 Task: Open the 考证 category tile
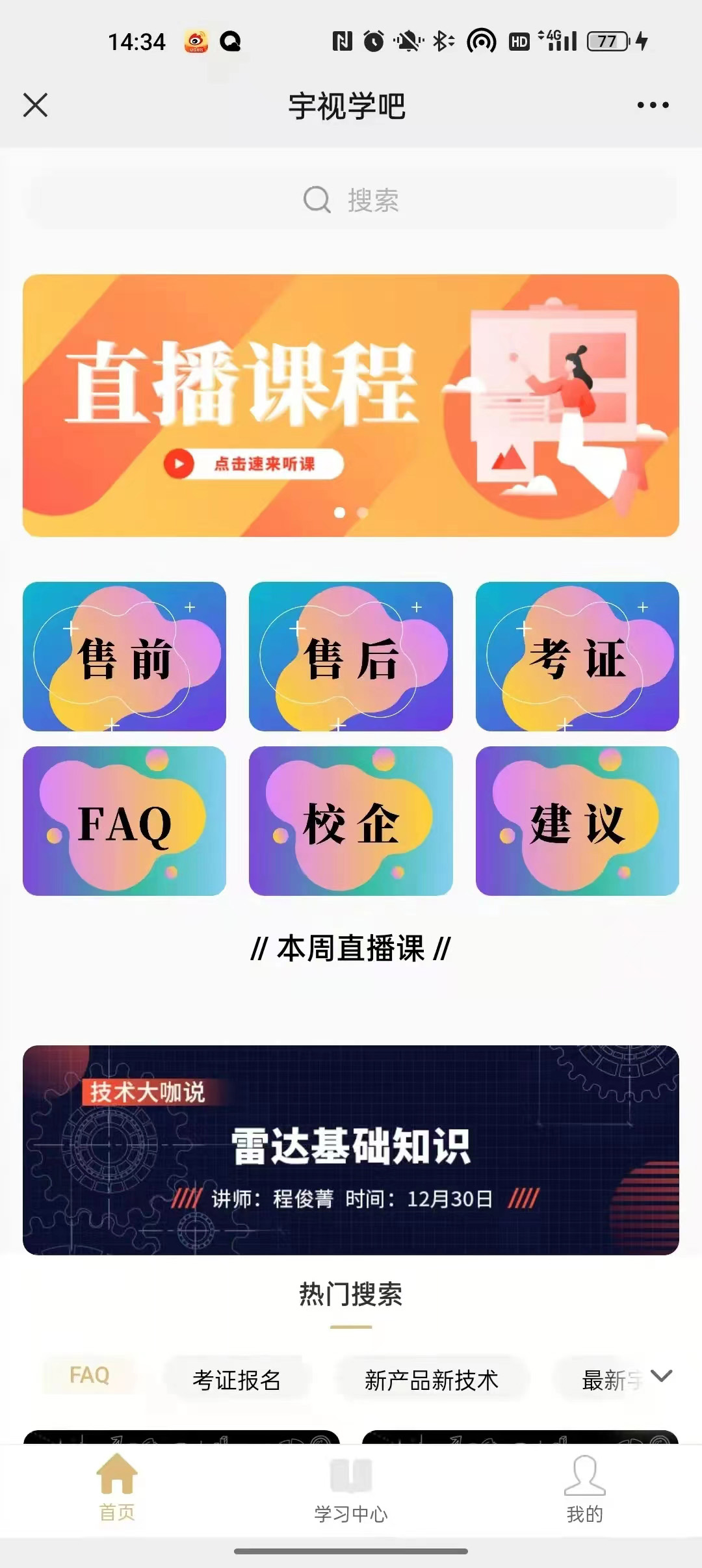577,657
